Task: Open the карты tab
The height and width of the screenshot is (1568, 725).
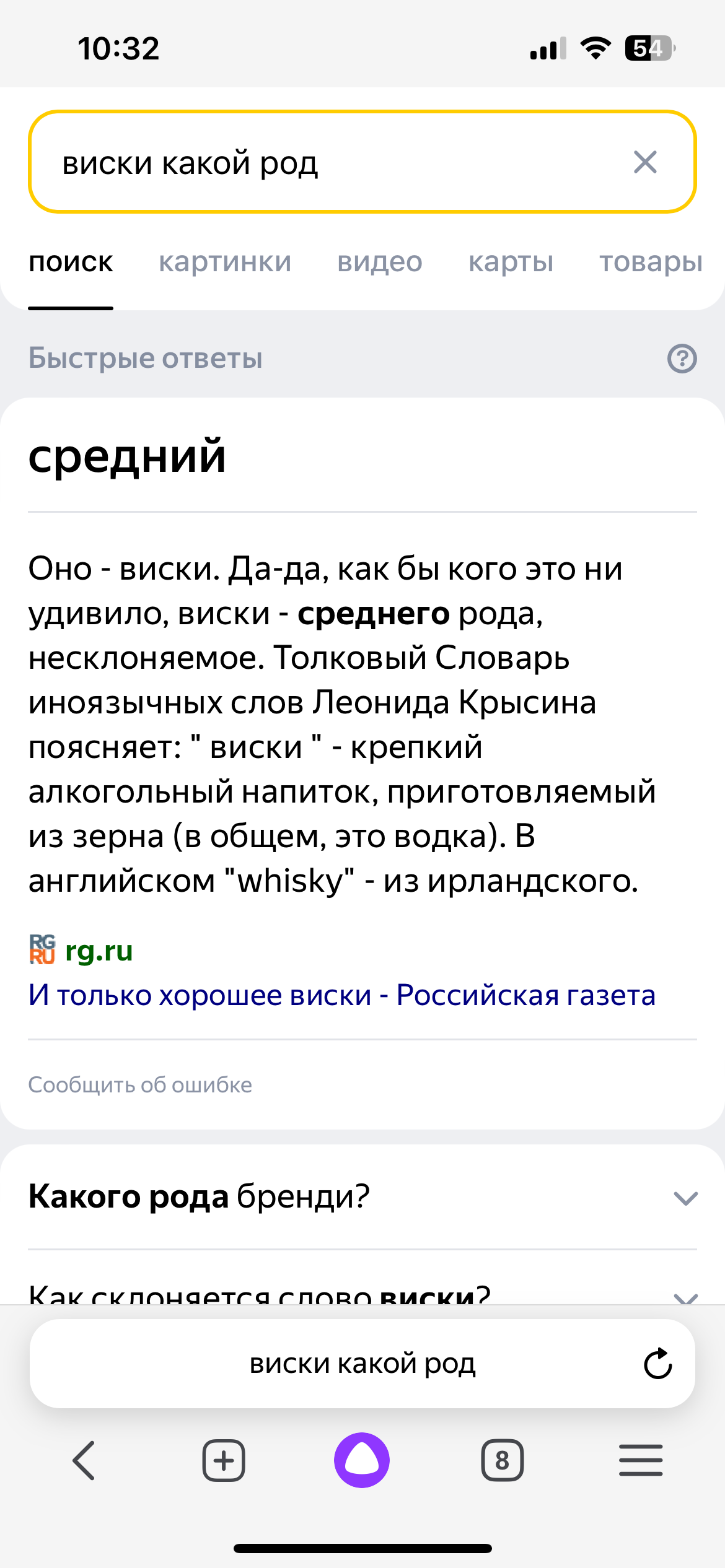Action: point(511,262)
